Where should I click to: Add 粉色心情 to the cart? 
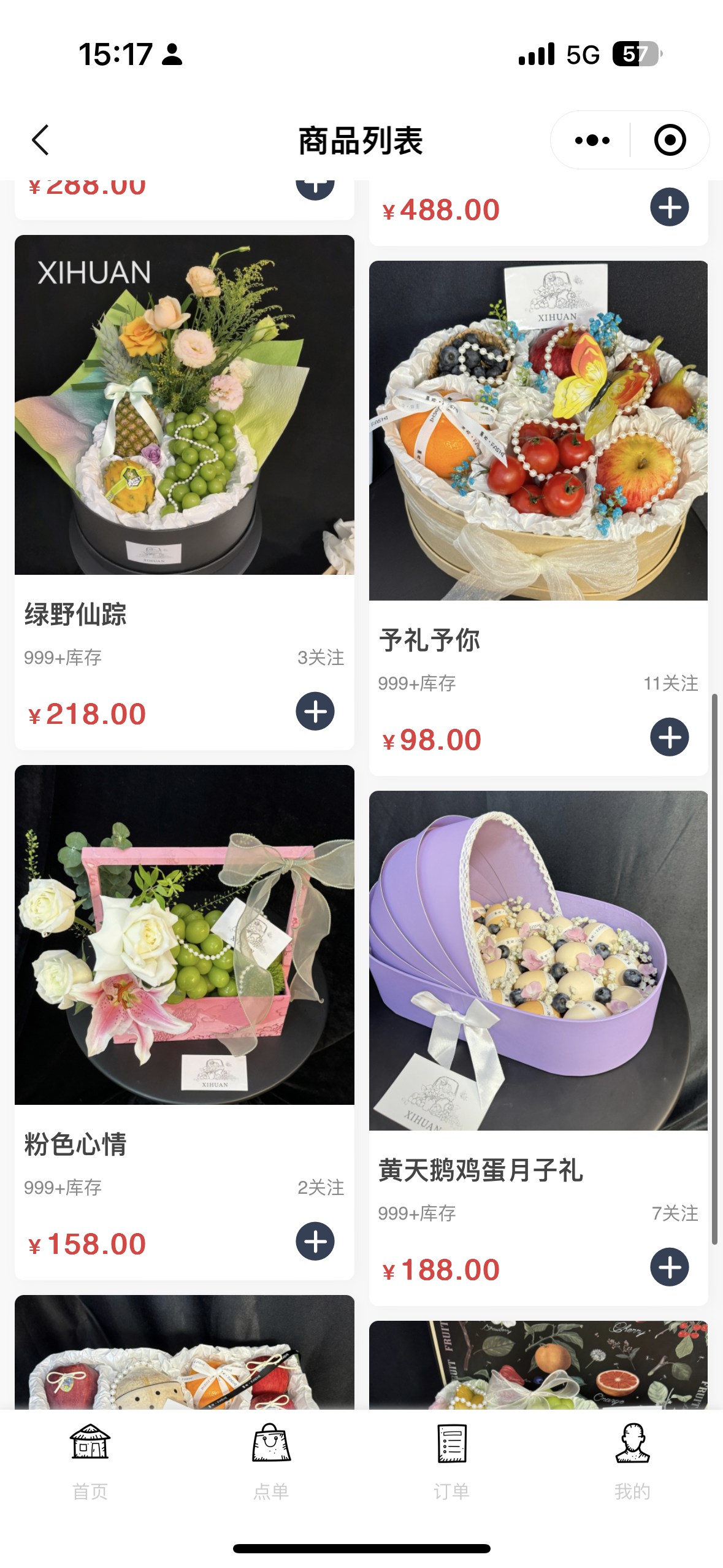[315, 1242]
